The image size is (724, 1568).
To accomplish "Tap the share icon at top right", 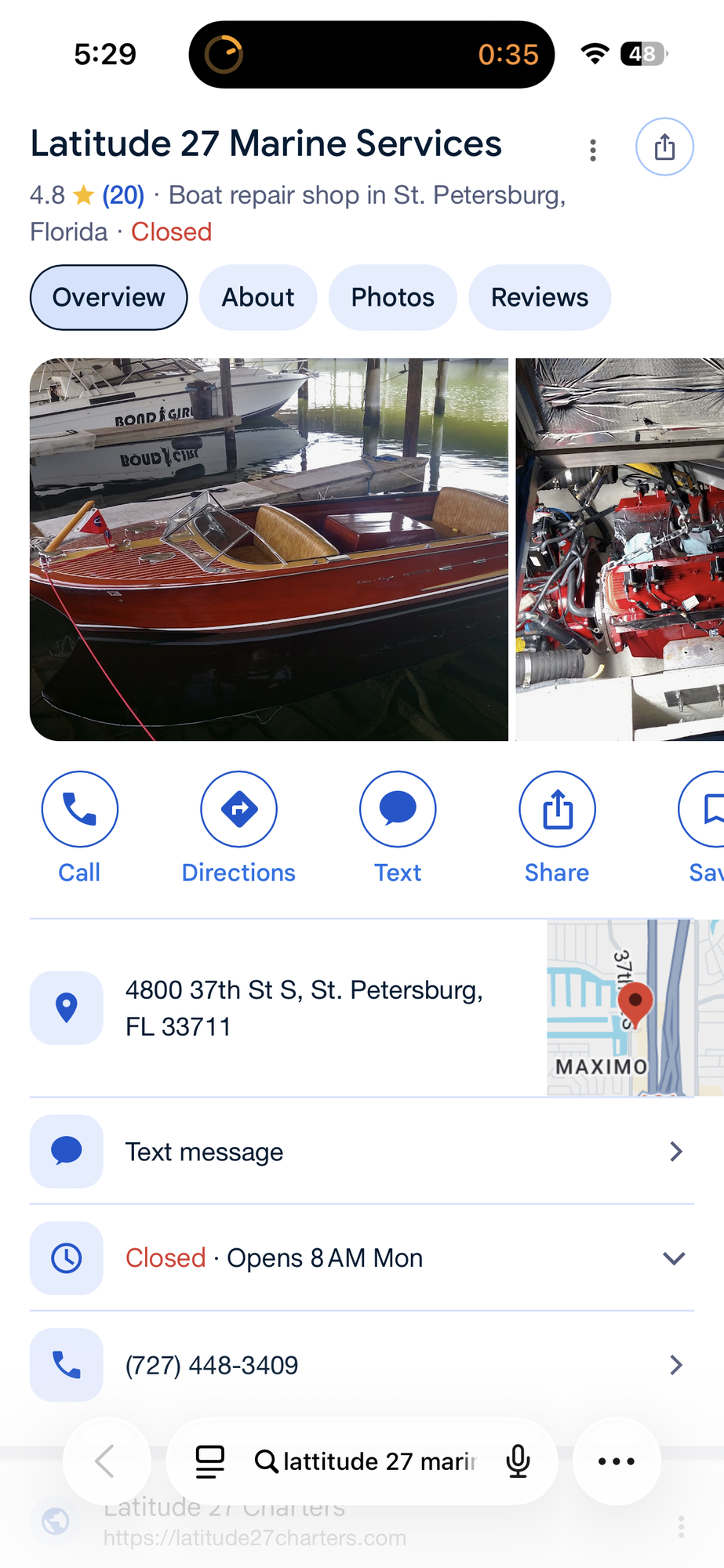I will (x=664, y=147).
